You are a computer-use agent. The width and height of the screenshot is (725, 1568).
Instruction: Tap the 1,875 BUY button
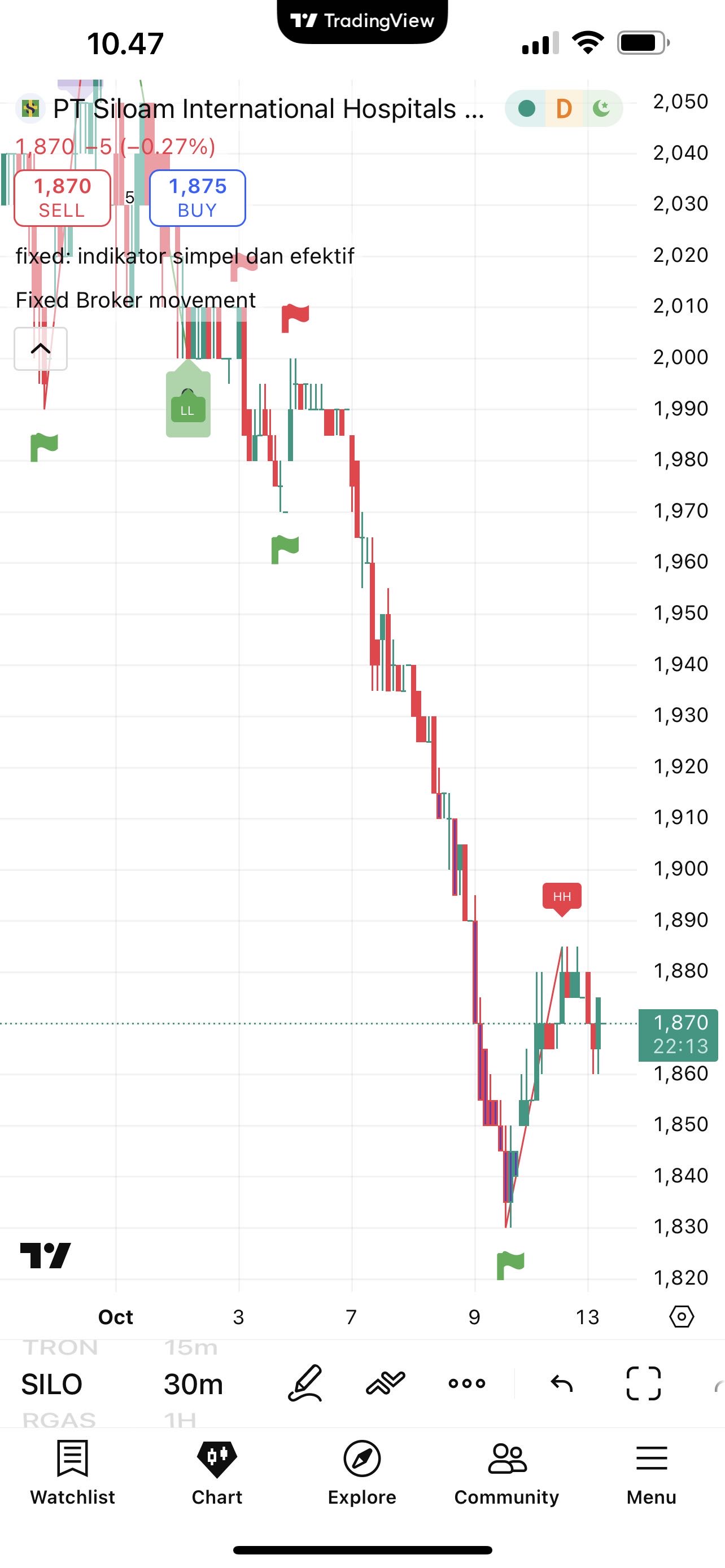click(x=197, y=198)
